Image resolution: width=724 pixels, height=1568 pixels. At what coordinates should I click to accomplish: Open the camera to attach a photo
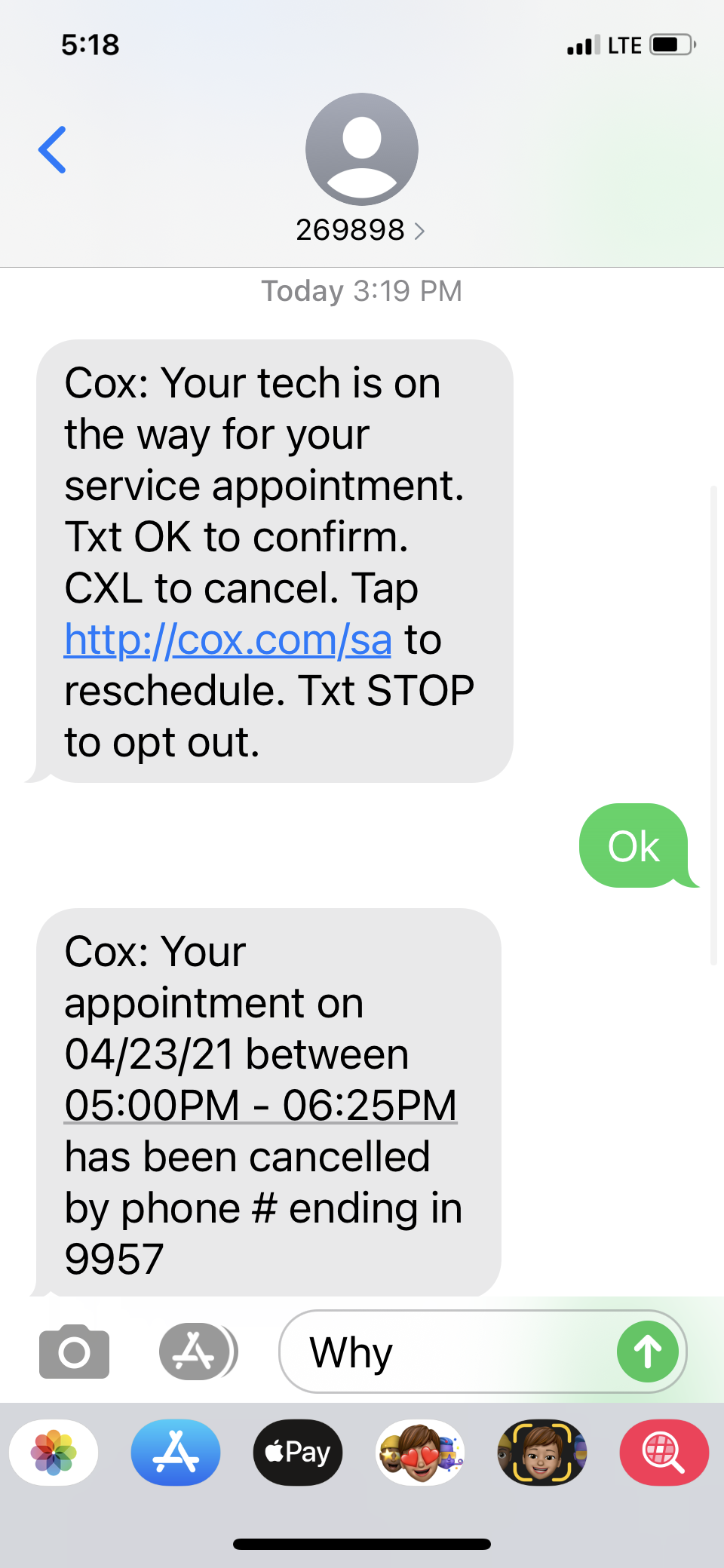(74, 1351)
